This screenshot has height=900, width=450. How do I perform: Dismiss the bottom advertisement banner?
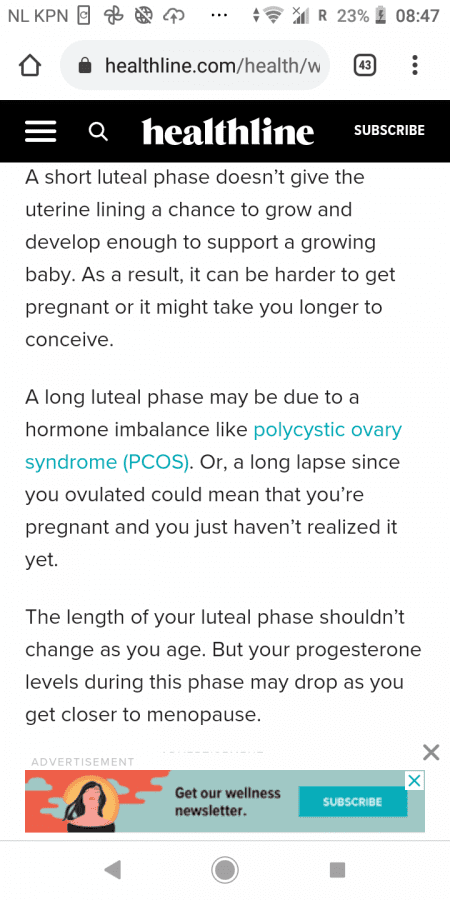coord(430,752)
